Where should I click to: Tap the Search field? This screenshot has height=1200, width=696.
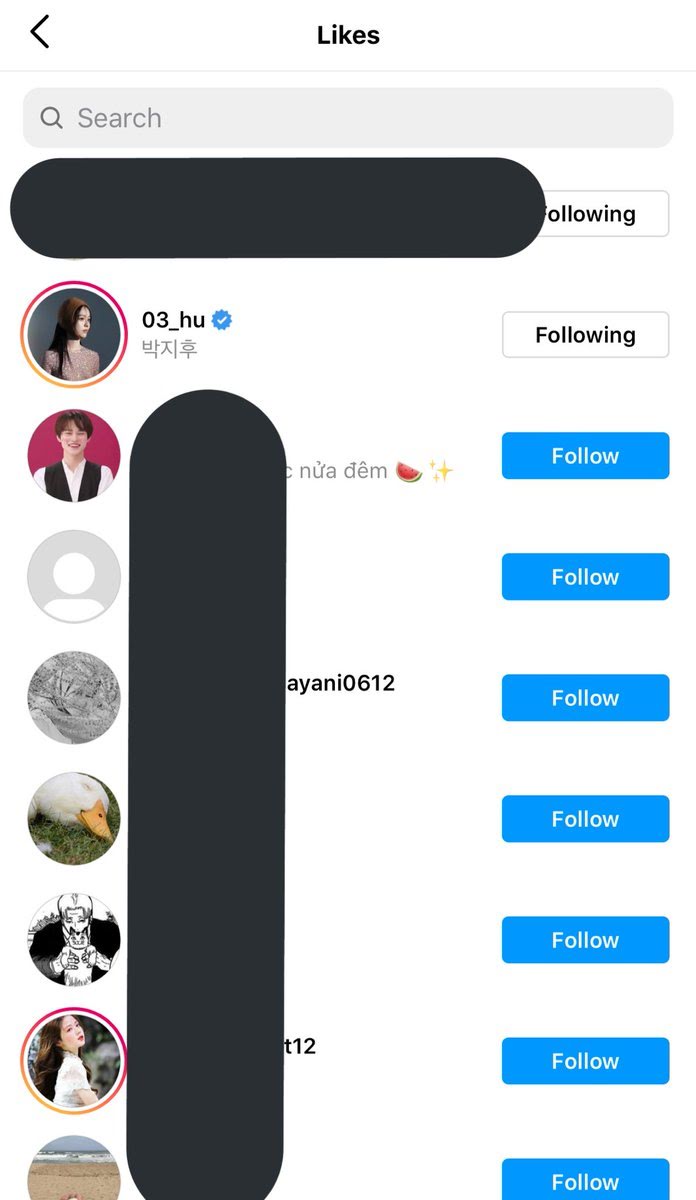coord(347,118)
